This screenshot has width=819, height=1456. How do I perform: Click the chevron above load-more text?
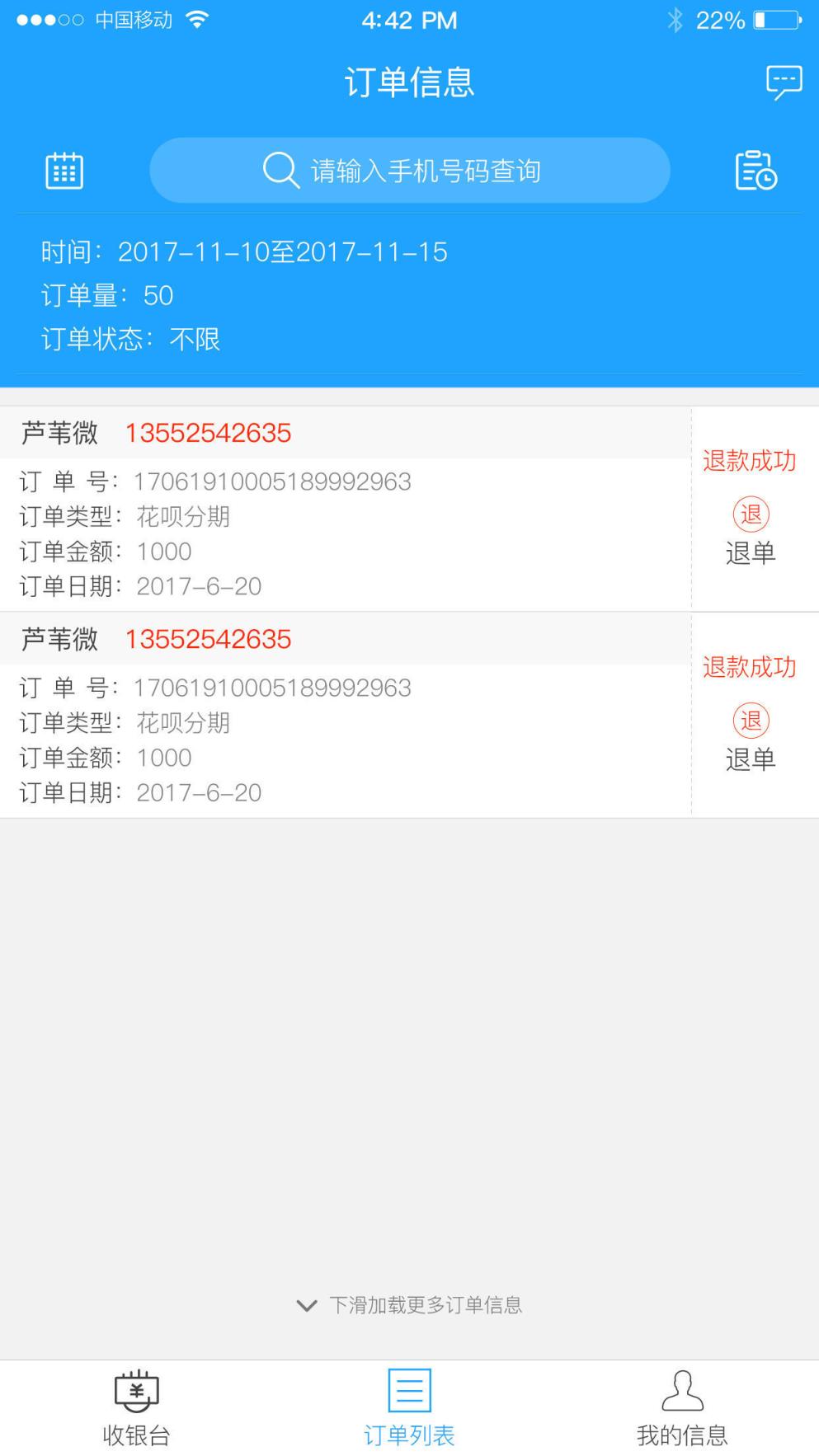(305, 1305)
